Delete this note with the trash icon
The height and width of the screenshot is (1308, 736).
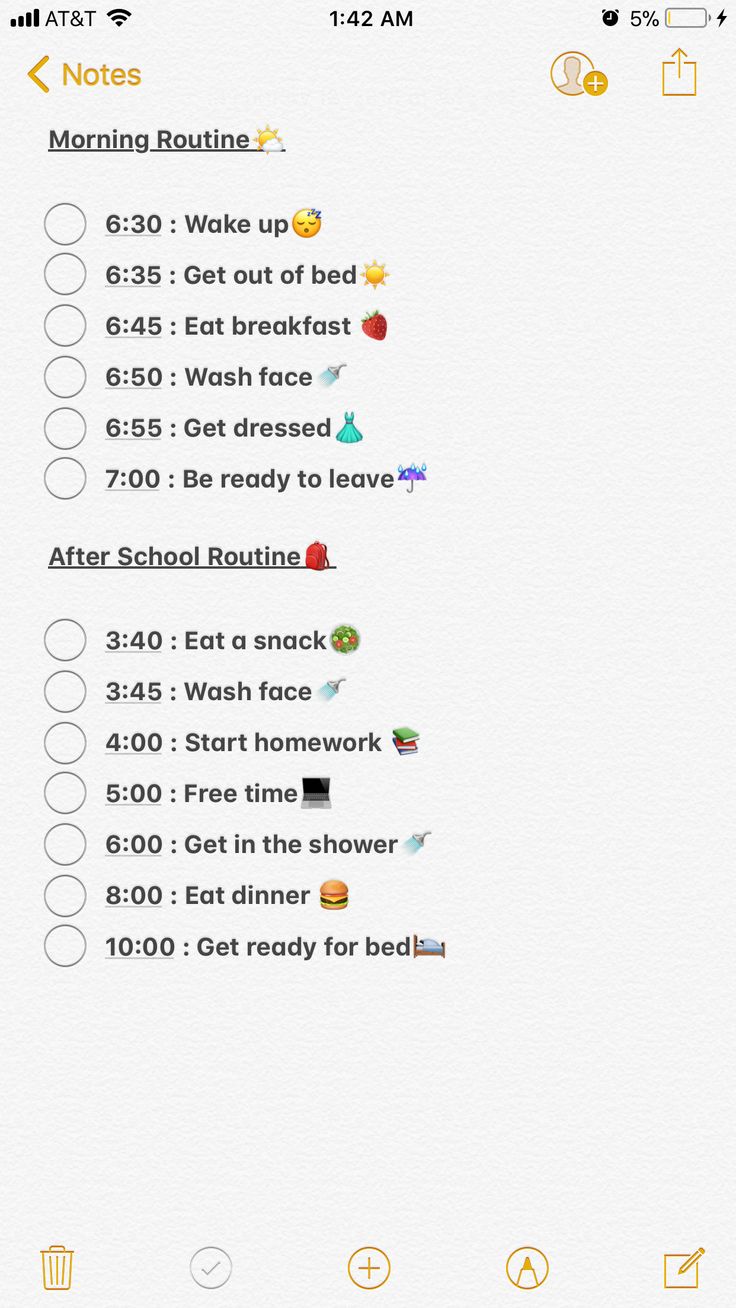click(57, 1268)
